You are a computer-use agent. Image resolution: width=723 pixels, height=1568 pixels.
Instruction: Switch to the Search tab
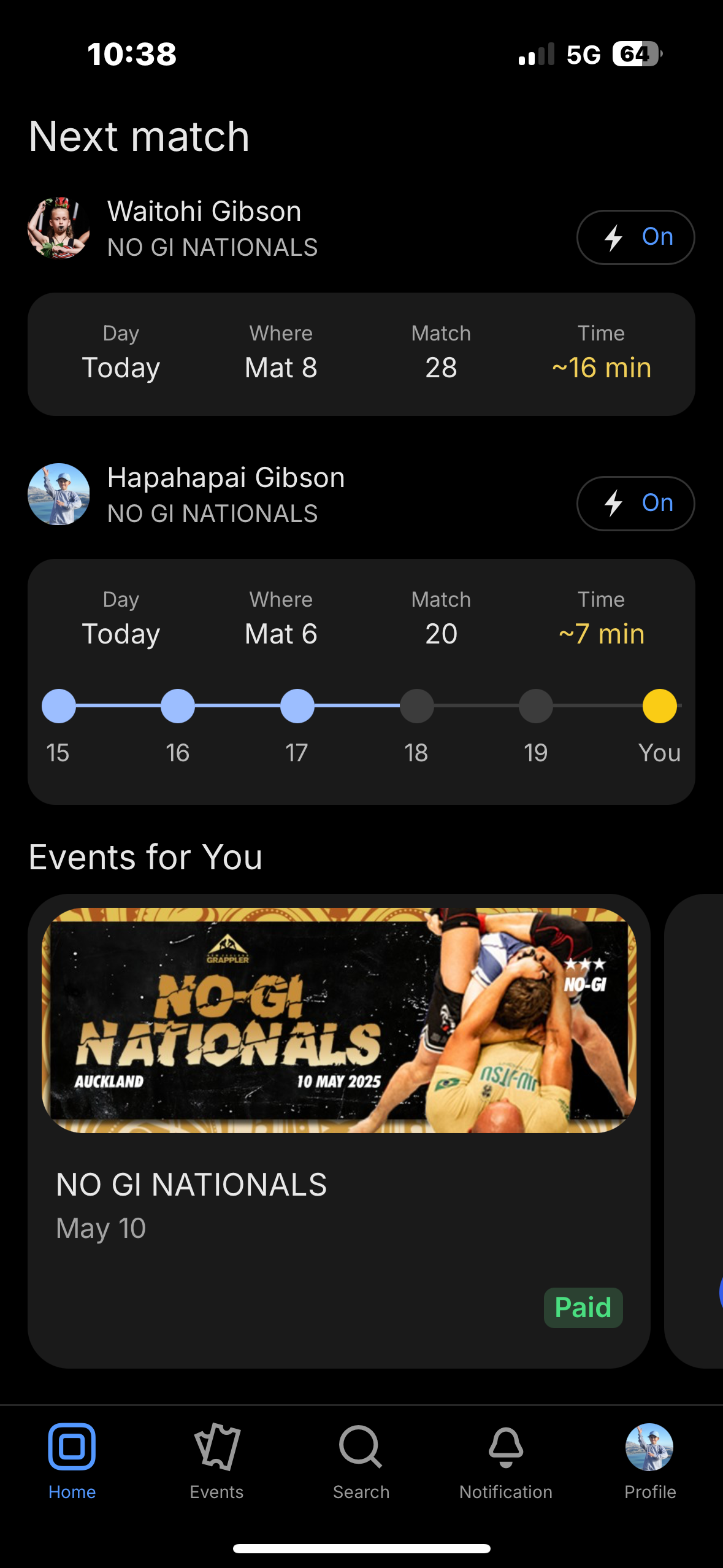[361, 1462]
